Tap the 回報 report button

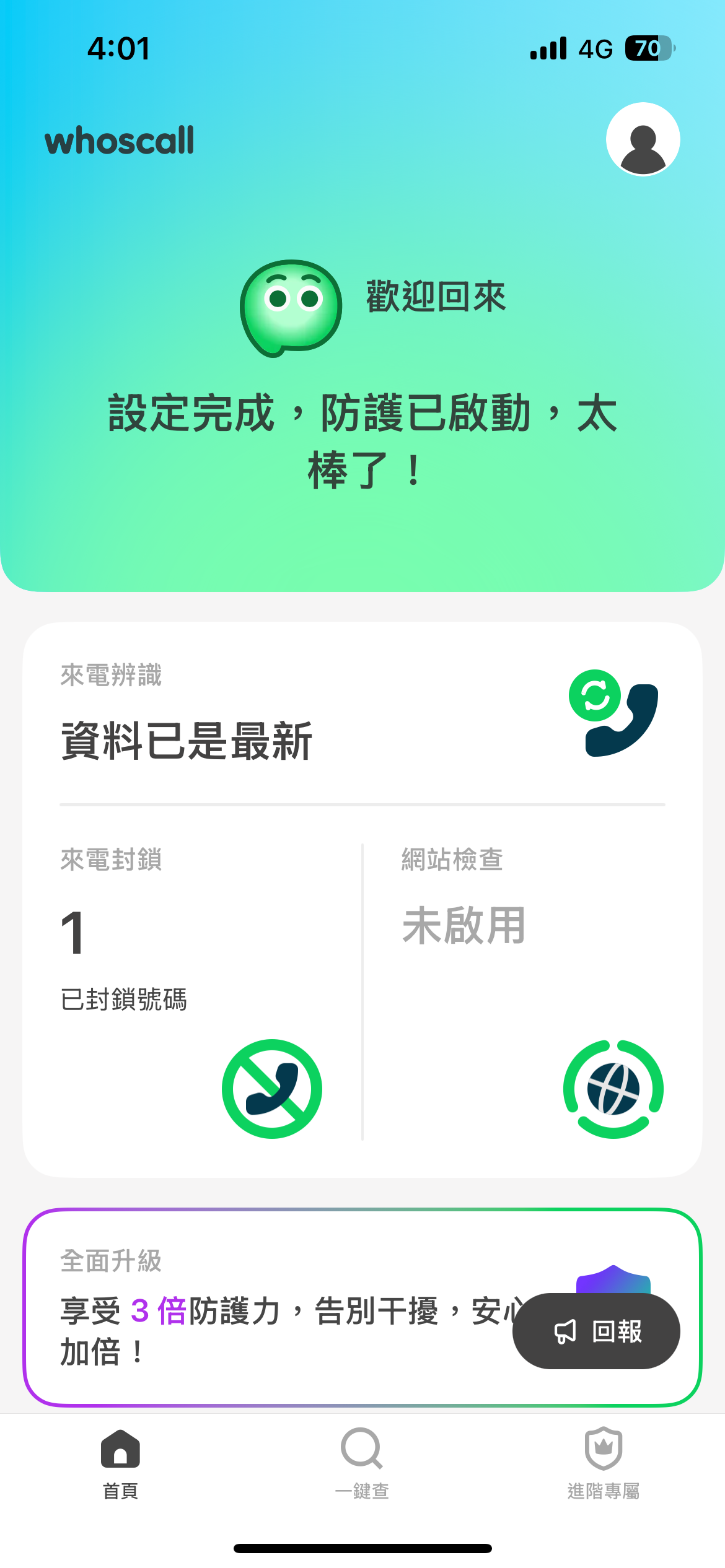point(596,1331)
